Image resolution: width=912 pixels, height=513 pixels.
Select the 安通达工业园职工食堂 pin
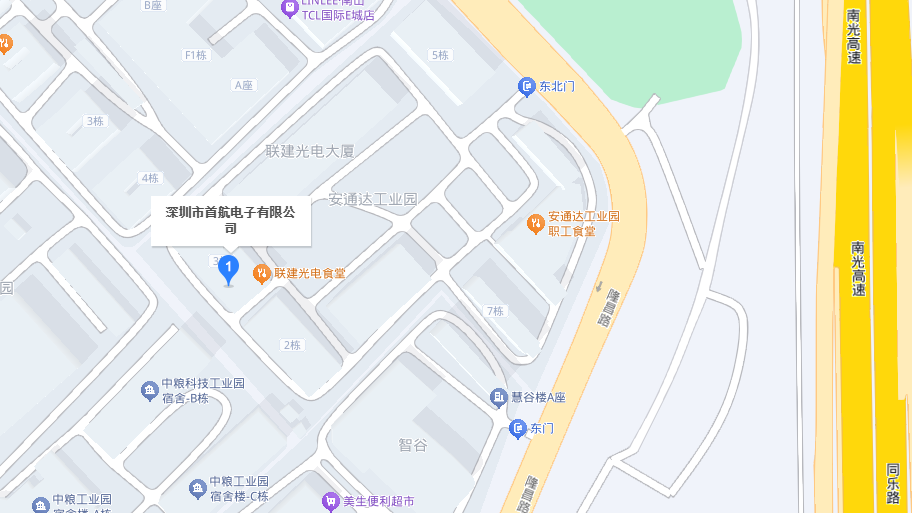click(x=536, y=222)
